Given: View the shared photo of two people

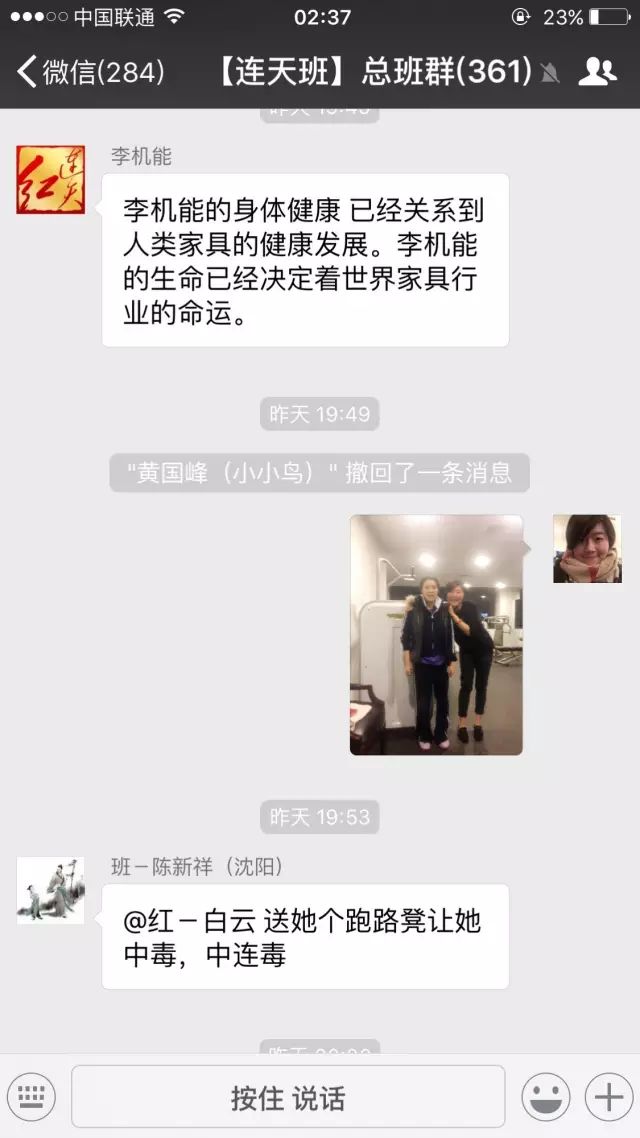Looking at the screenshot, I should 436,635.
